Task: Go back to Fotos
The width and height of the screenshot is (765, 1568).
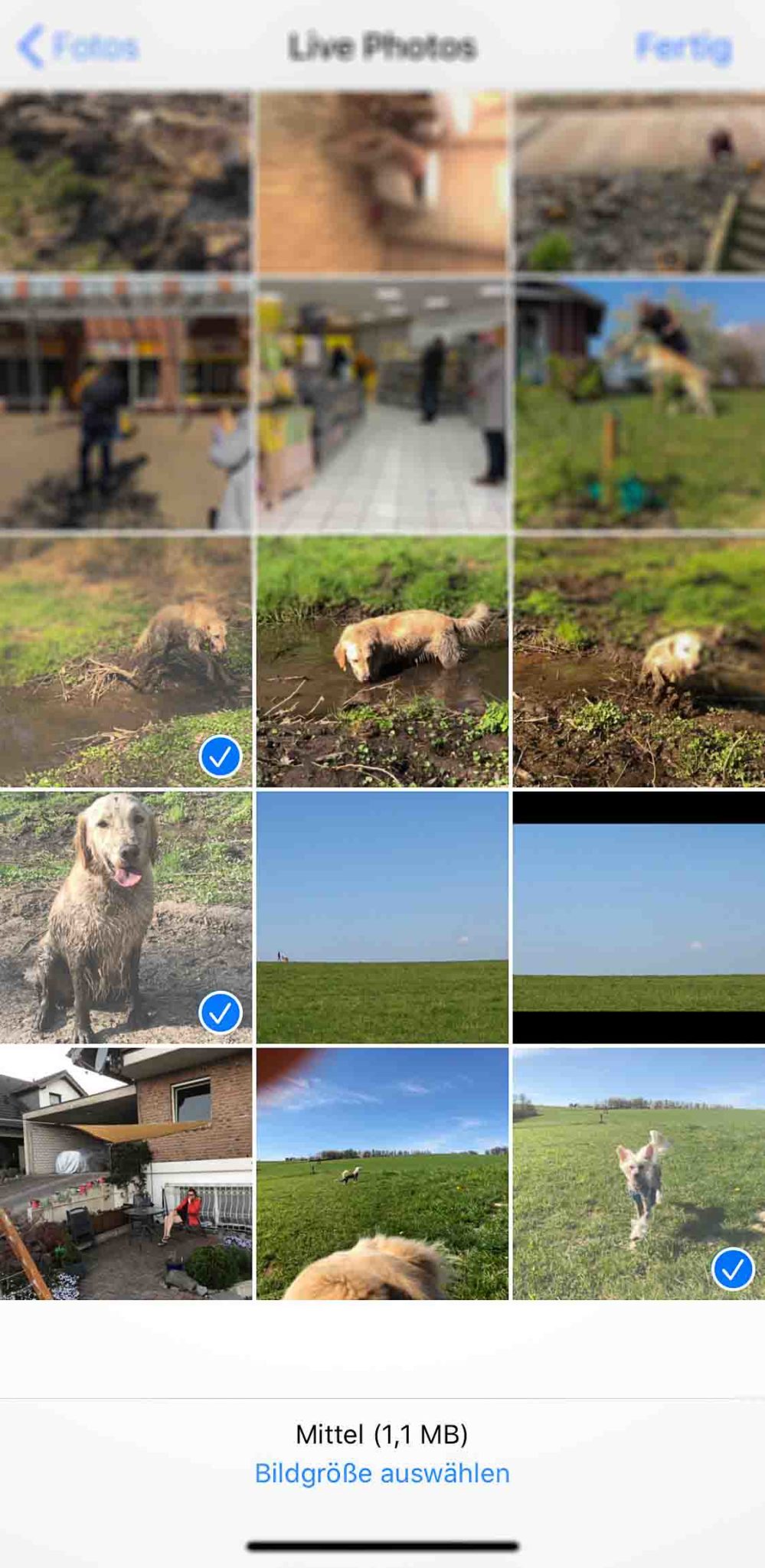Action: 78,47
